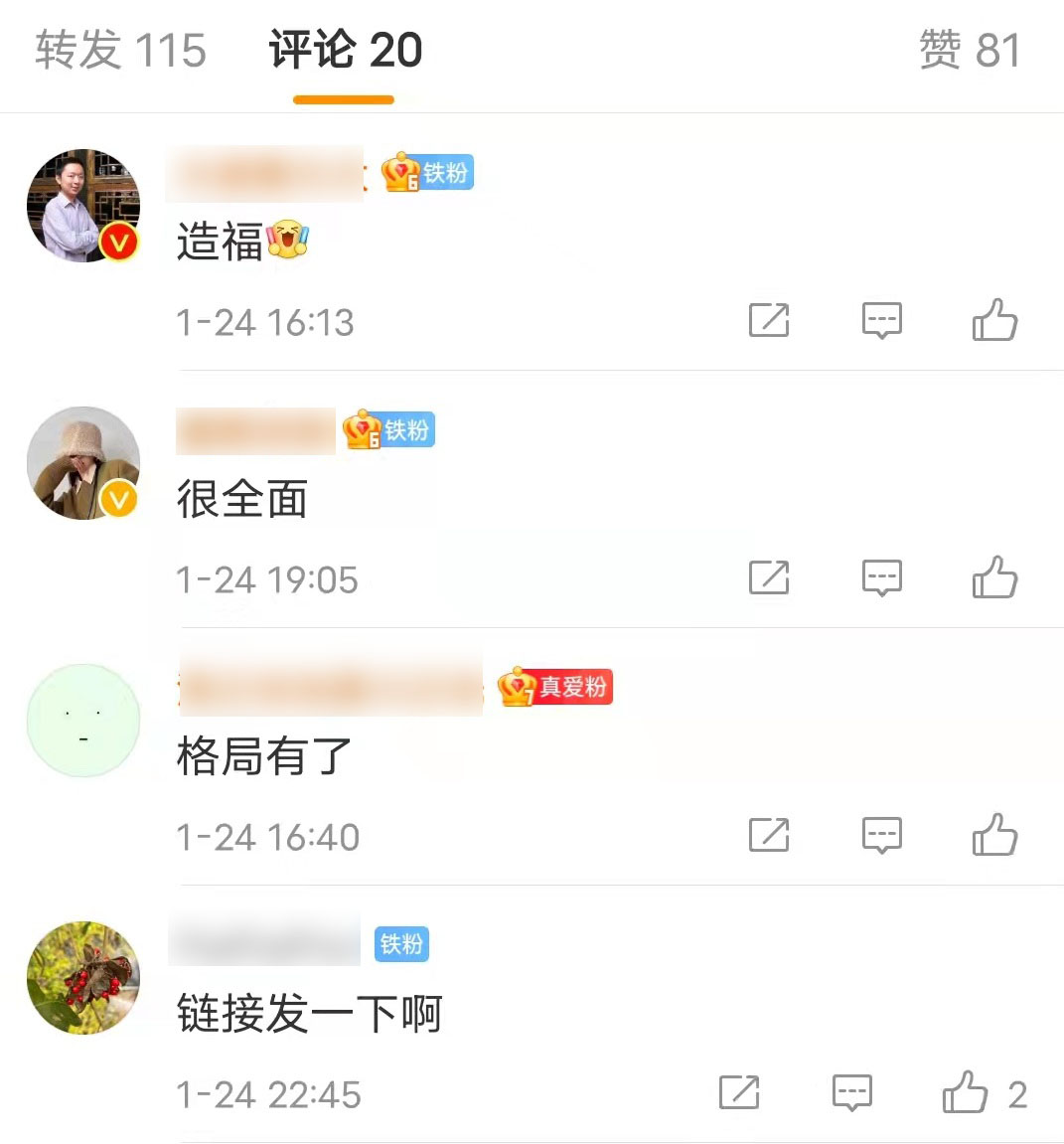This screenshot has height=1144, width=1064.
Task: Click the like count "2" on last comment
Action: (x=1016, y=1092)
